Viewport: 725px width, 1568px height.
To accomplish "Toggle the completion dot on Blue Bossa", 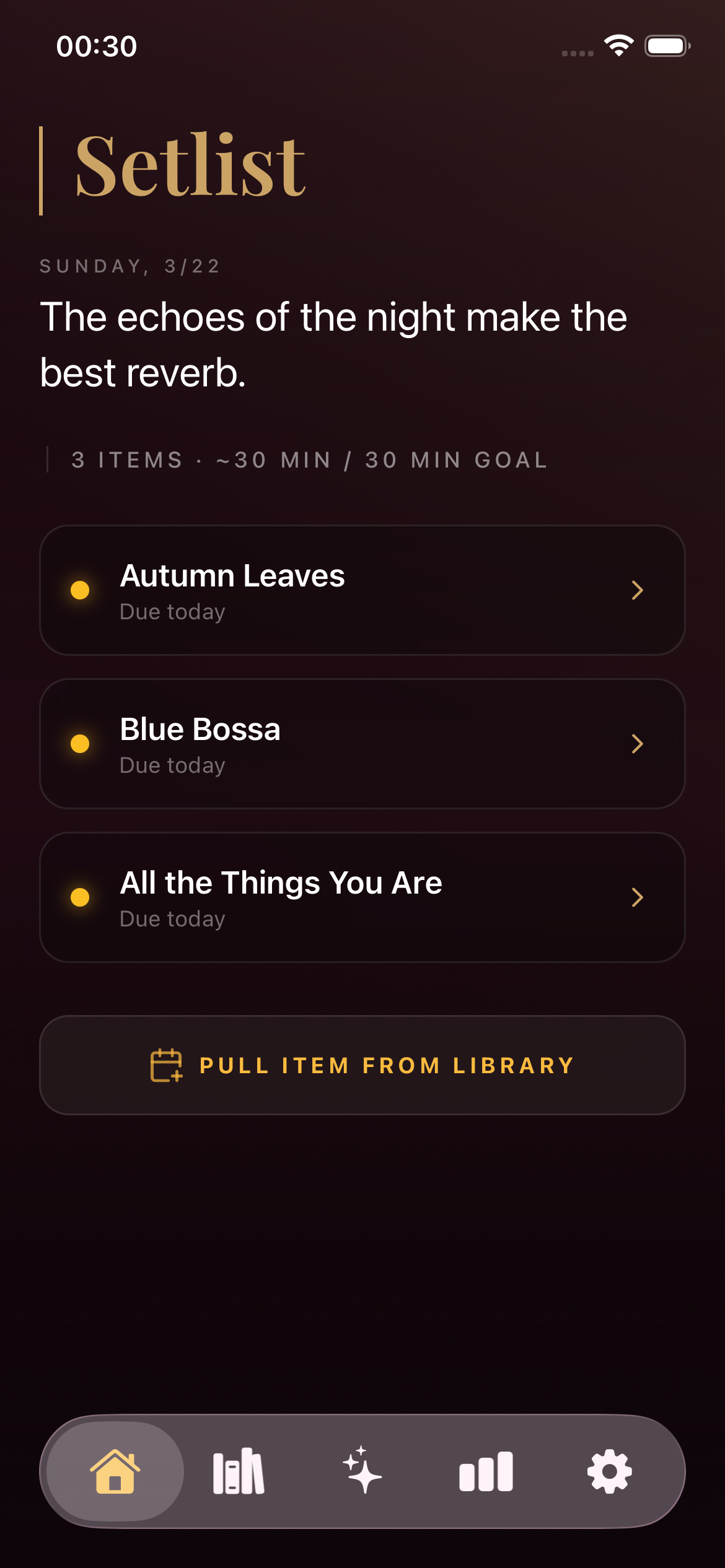I will 80,744.
